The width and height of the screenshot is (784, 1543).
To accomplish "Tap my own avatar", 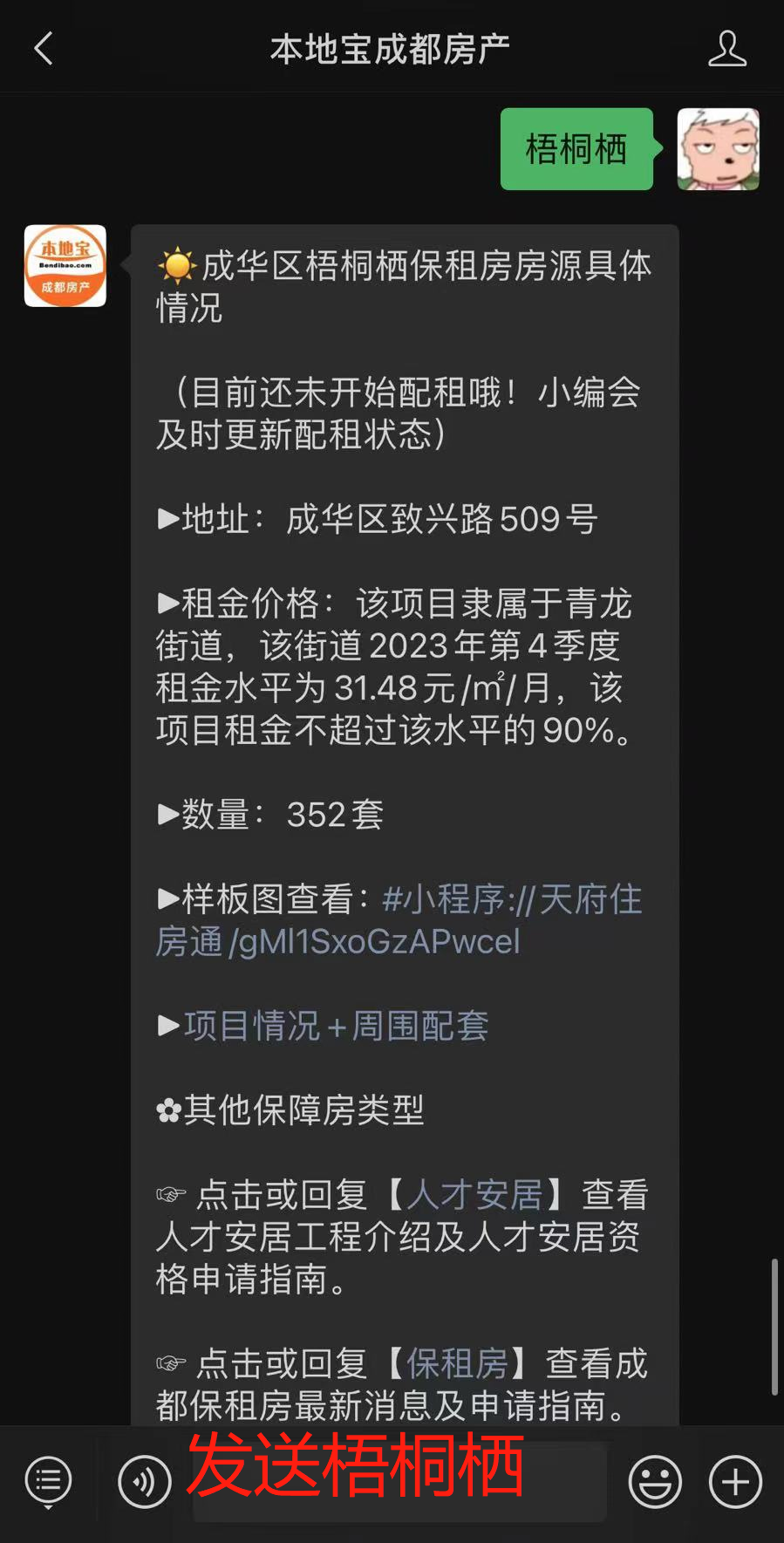I will (x=719, y=149).
